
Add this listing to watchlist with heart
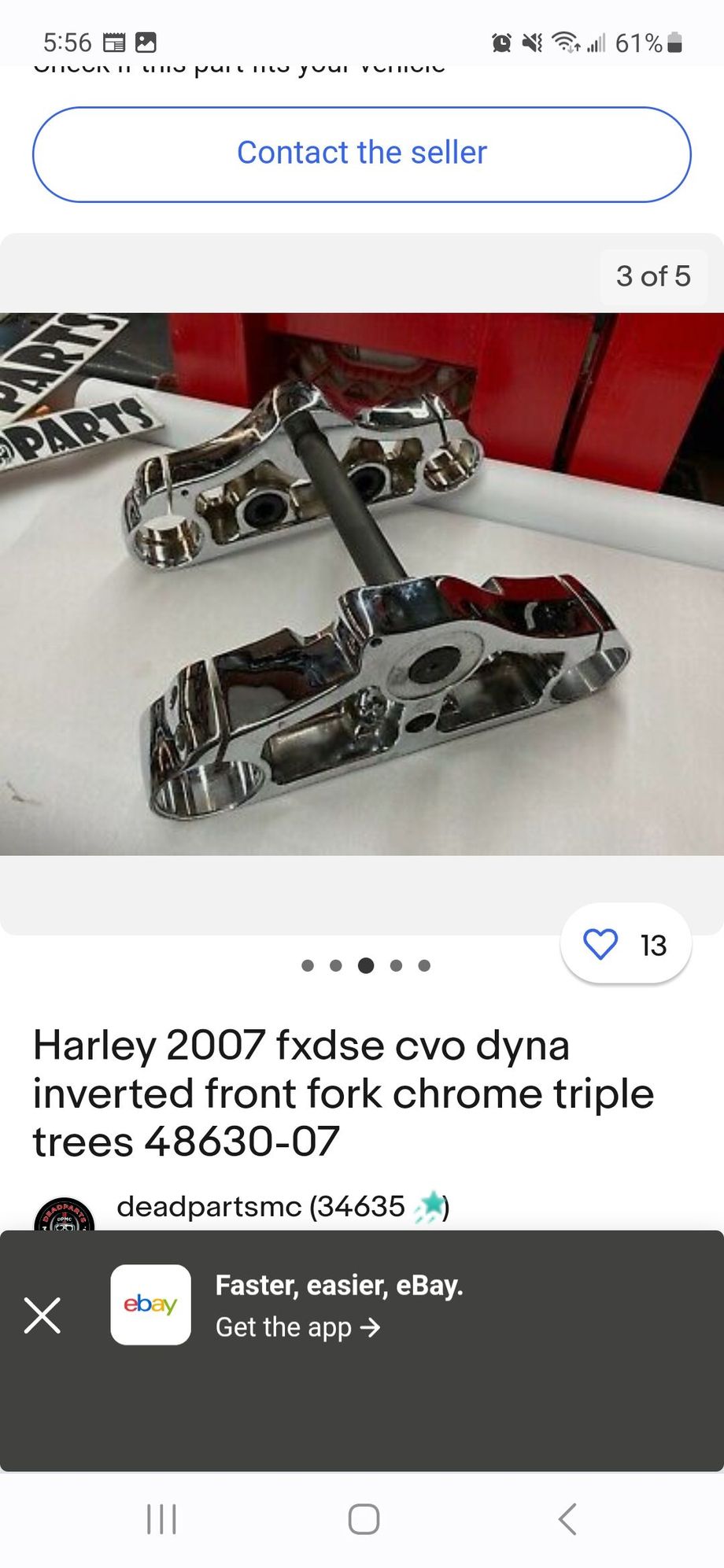[x=600, y=944]
